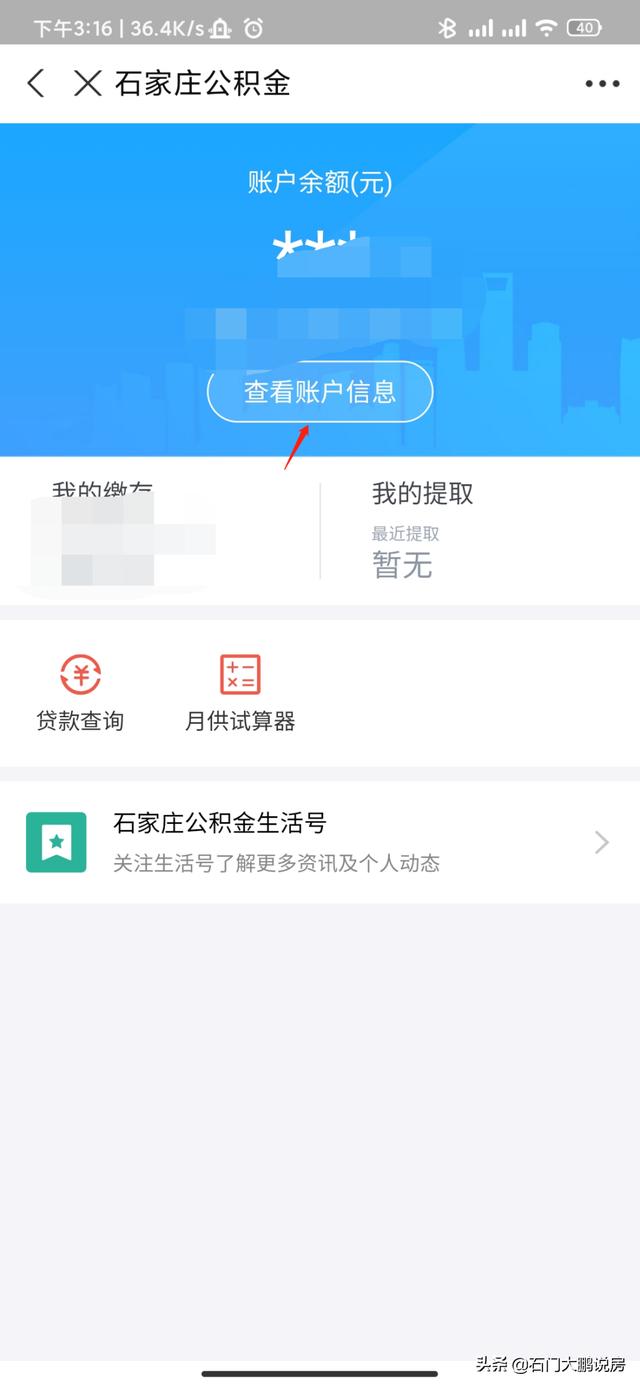View 我的缴存 details
This screenshot has height=1387, width=640.
[x=160, y=530]
